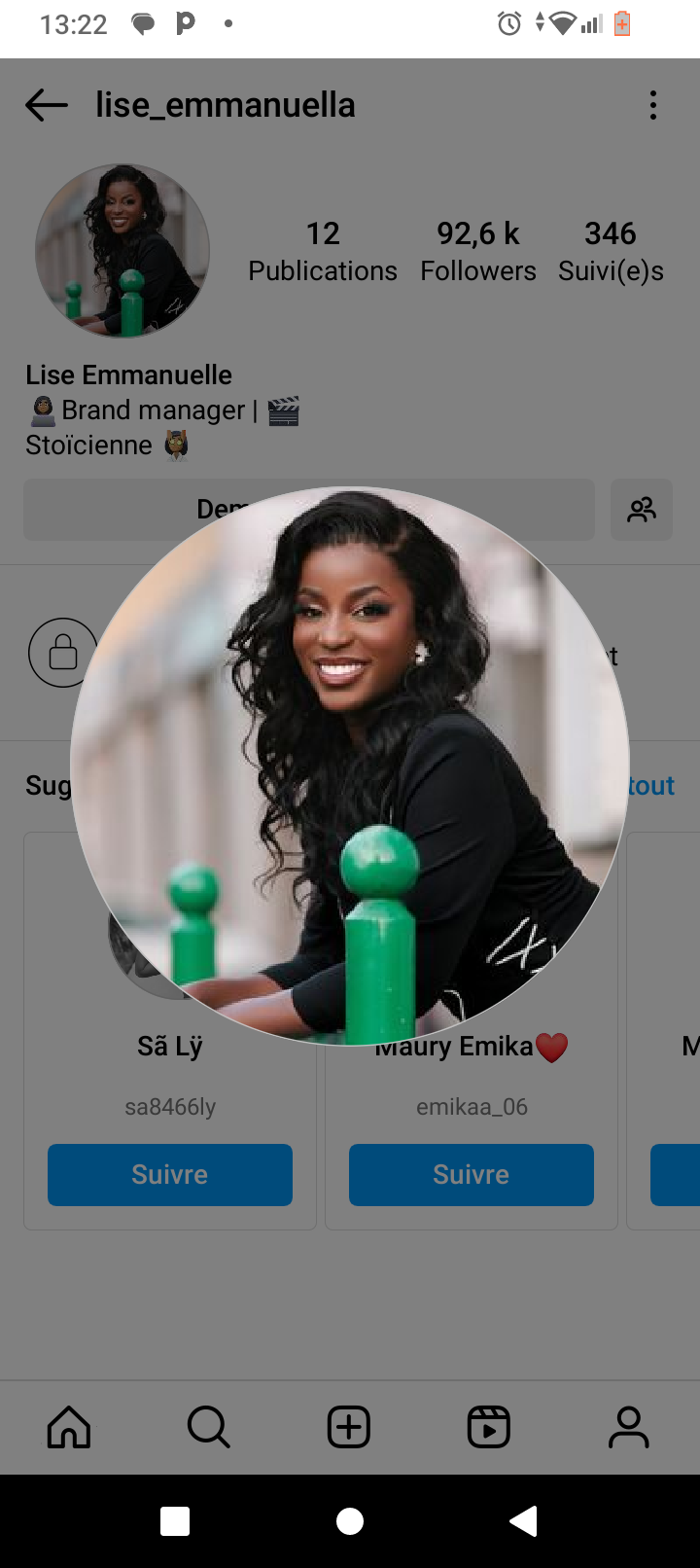
Task: Follow Sã Lÿ with the Suivre button
Action: (170, 1174)
